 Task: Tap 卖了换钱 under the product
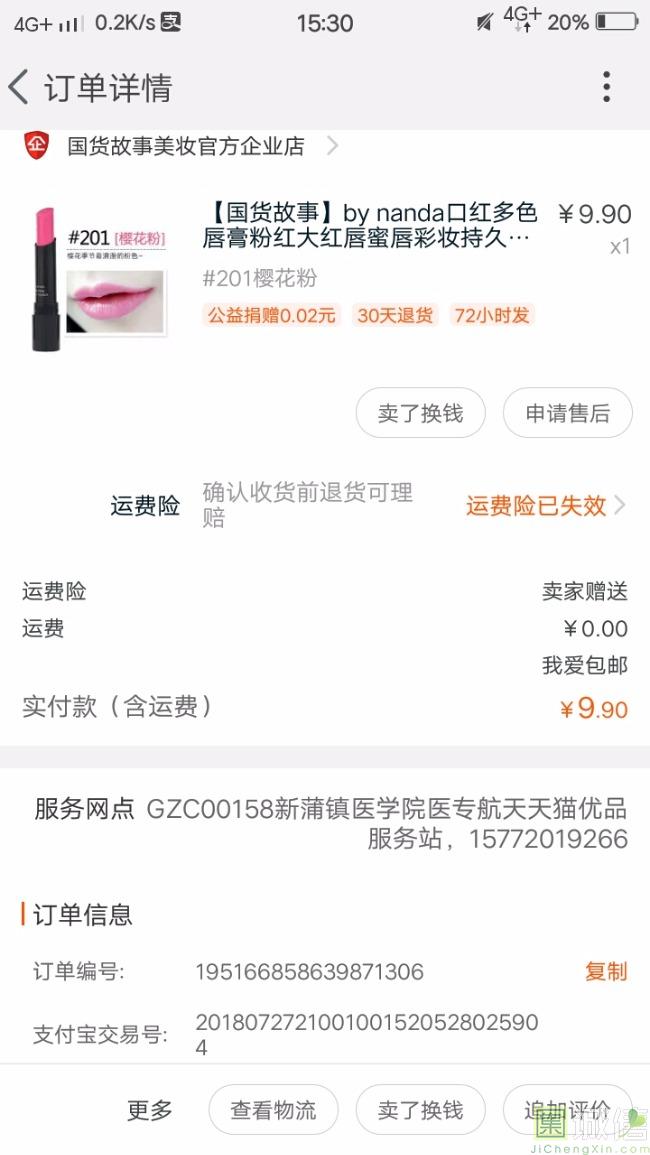click(x=420, y=413)
